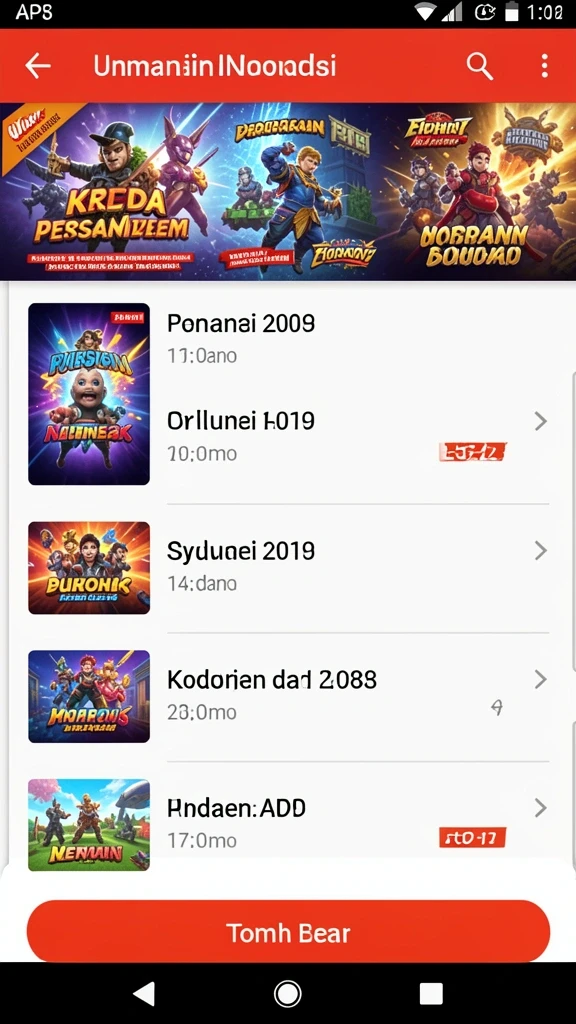Open search from the app bar
This screenshot has width=576, height=1024.
[479, 66]
